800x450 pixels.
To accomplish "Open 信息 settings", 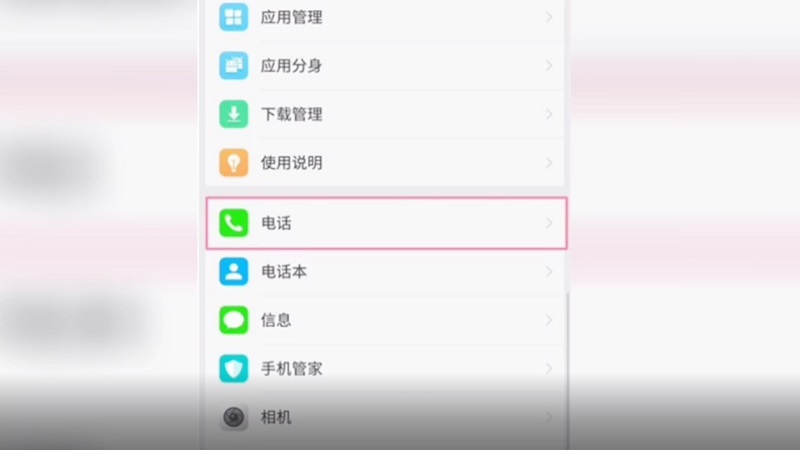I will tap(385, 320).
